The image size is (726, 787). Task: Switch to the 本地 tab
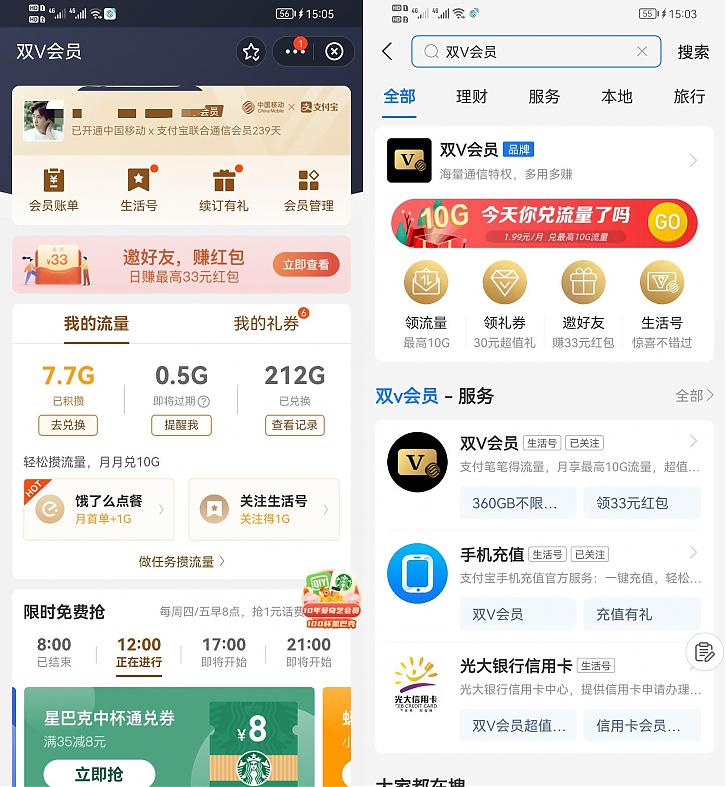[616, 97]
